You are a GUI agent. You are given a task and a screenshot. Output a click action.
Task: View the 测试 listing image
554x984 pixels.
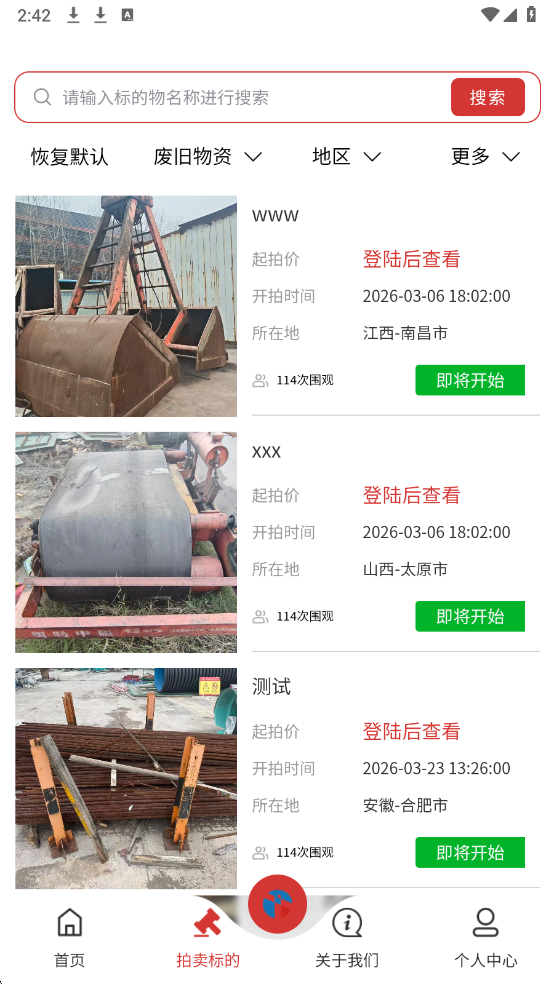tap(126, 778)
